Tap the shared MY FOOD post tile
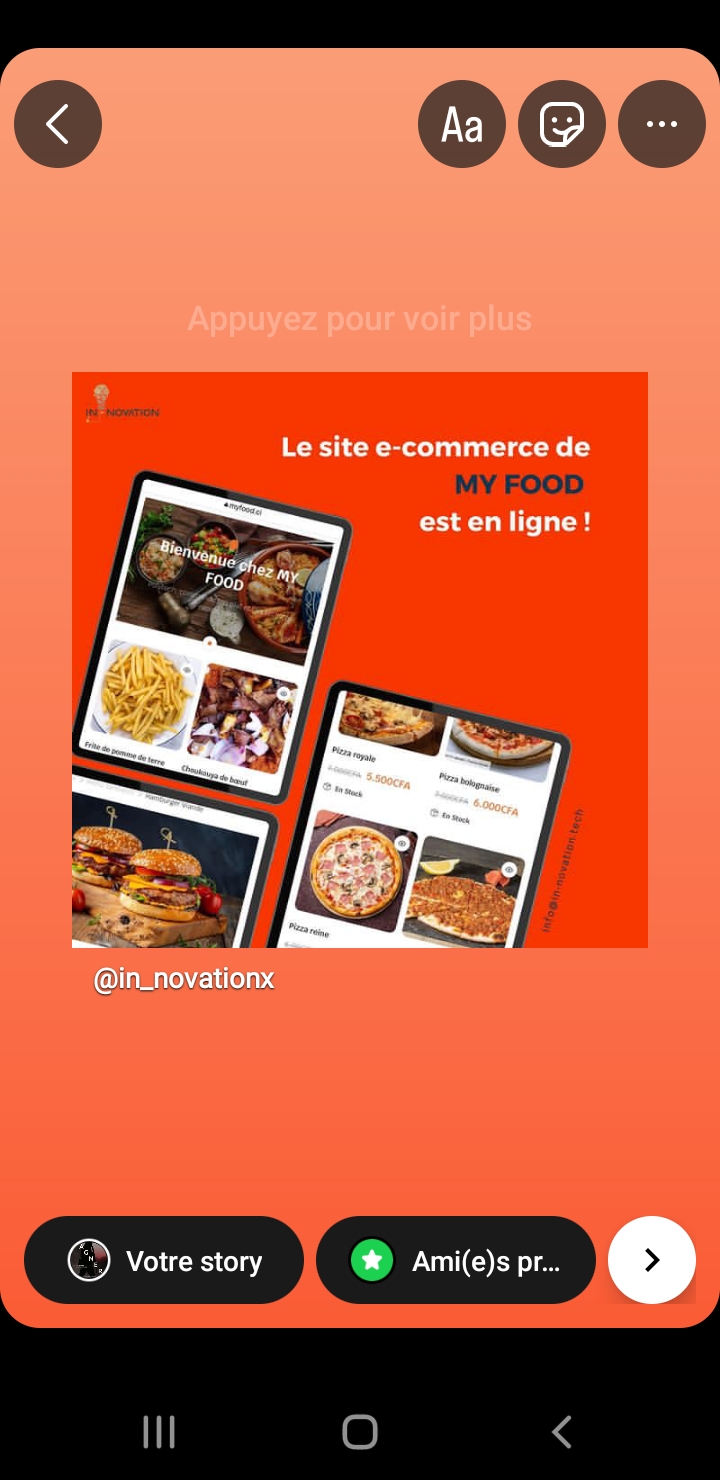This screenshot has width=720, height=1480. tap(360, 660)
